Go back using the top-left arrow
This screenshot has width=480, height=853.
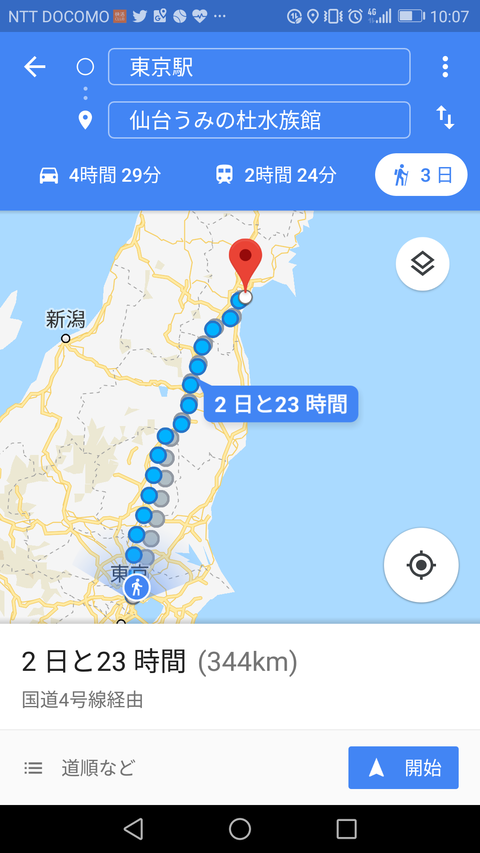tap(34, 67)
